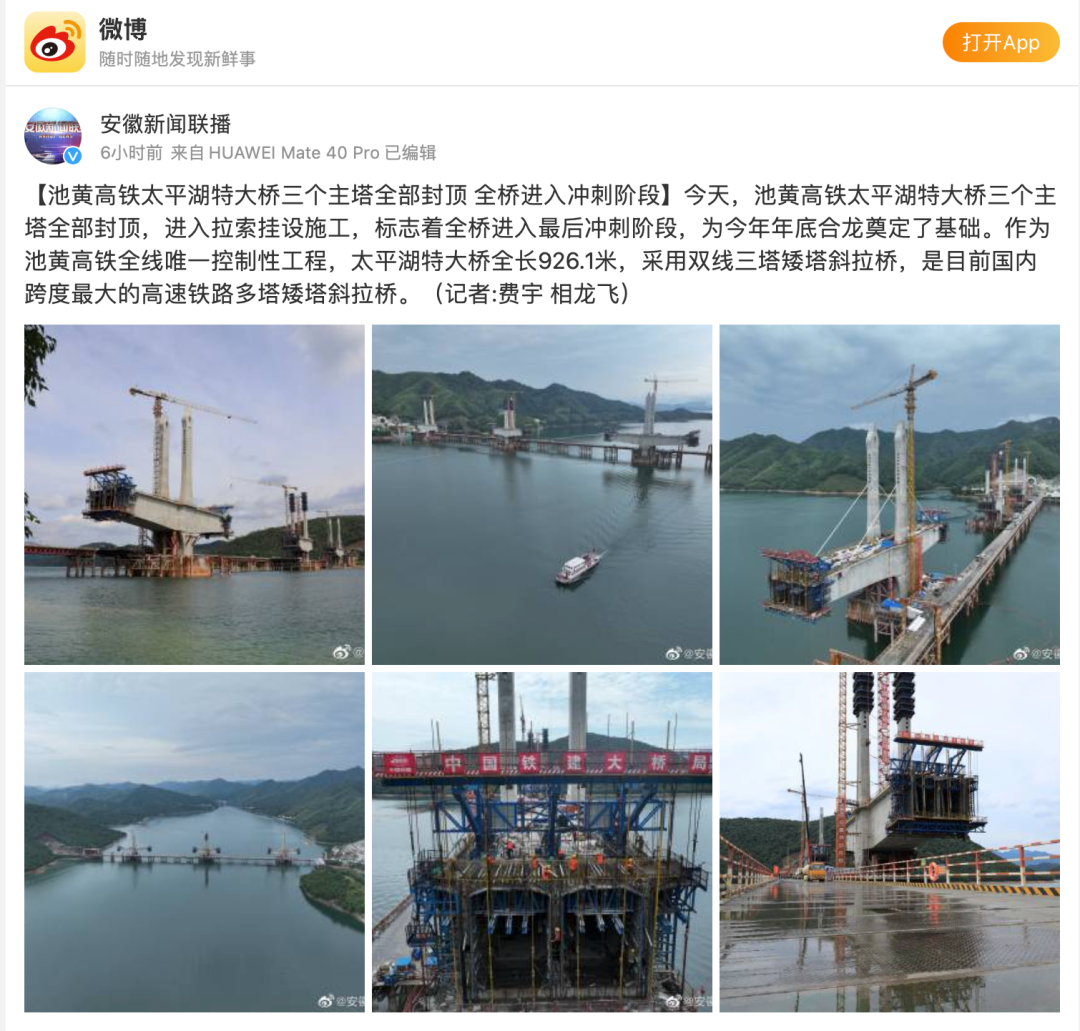Open the 安徽新闻联播 account name
Viewport: 1080px width, 1031px height.
[x=166, y=124]
